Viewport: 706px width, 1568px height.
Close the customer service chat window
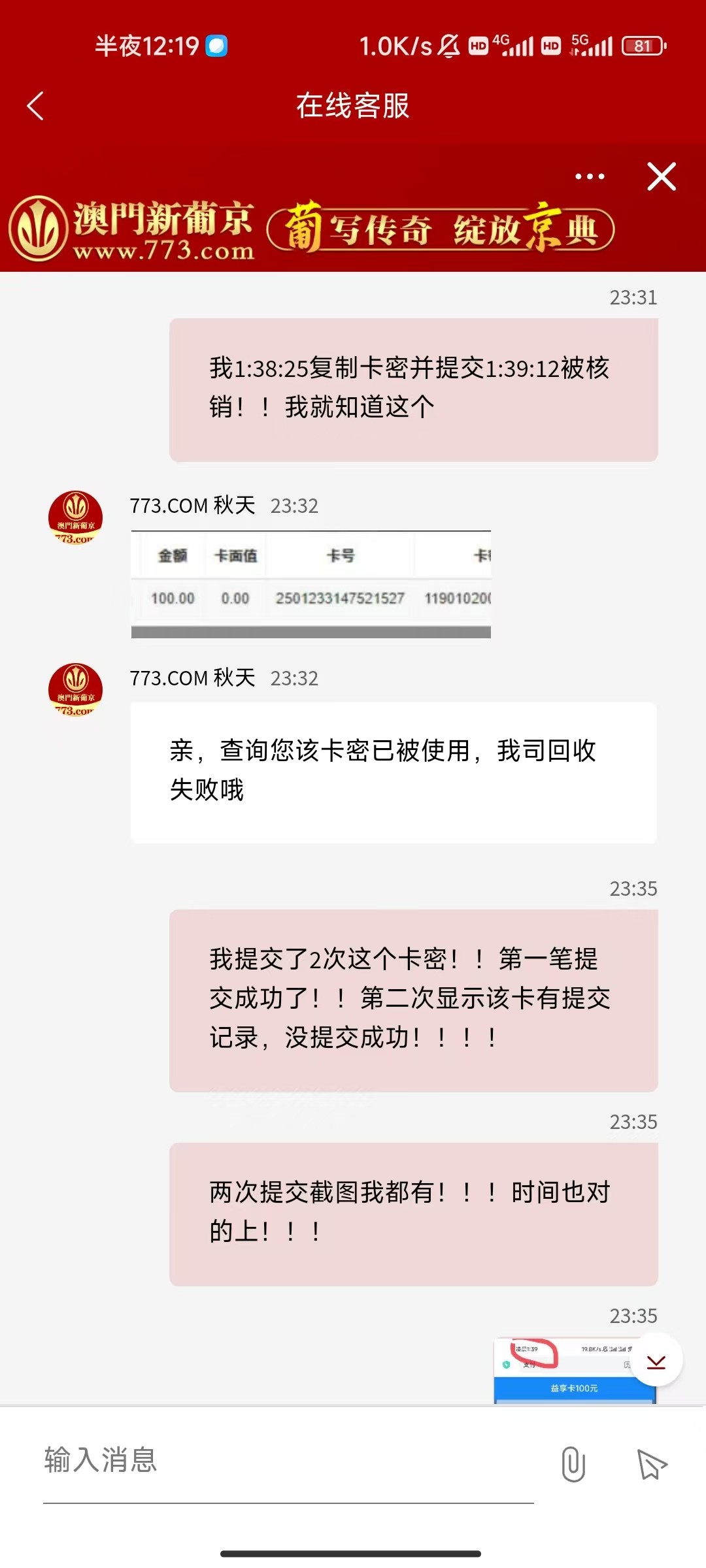661,176
